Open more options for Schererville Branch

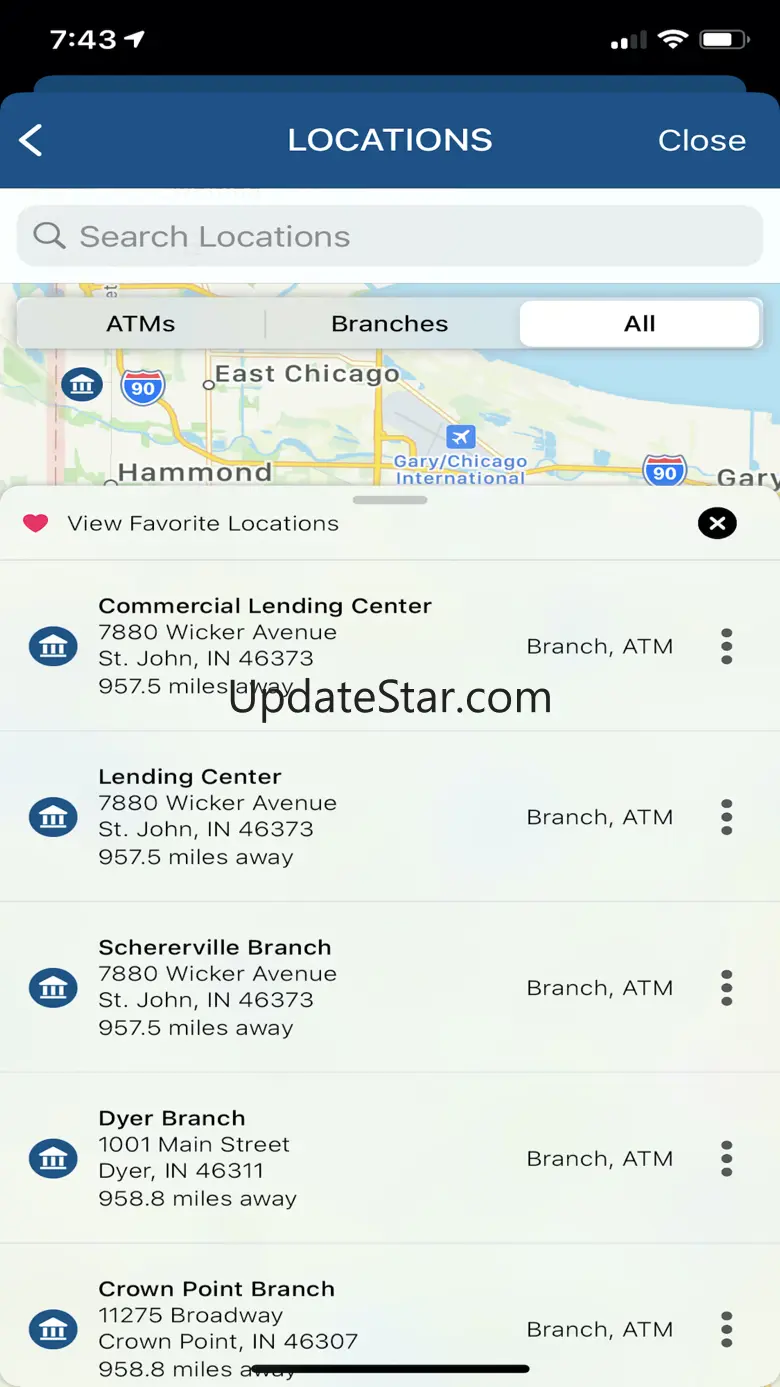(727, 988)
